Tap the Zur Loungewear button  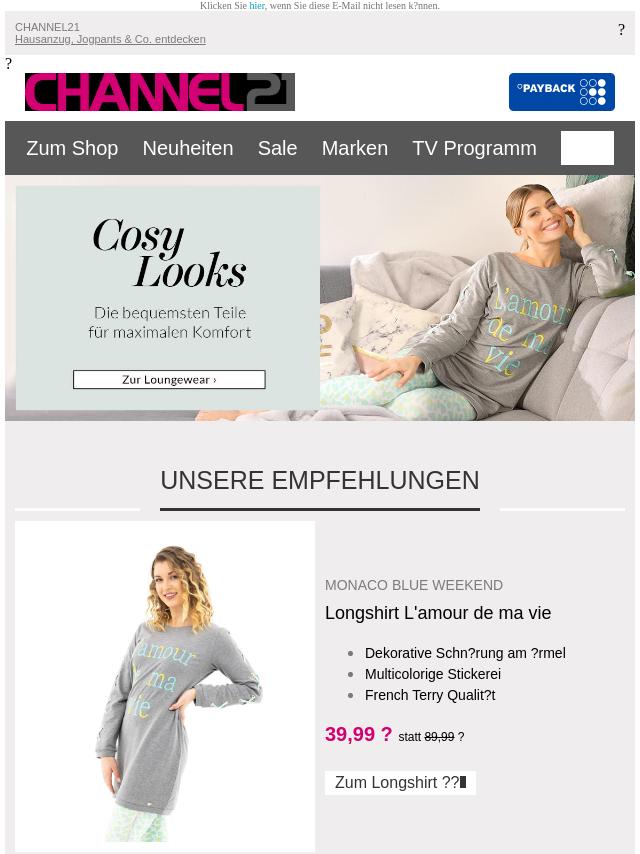169,380
